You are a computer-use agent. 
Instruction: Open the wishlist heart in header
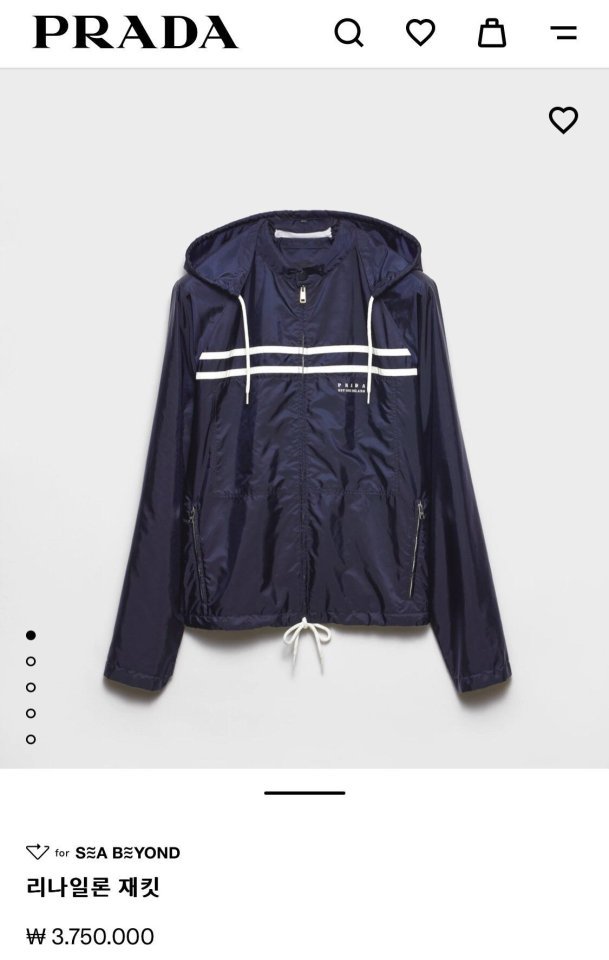click(x=420, y=33)
